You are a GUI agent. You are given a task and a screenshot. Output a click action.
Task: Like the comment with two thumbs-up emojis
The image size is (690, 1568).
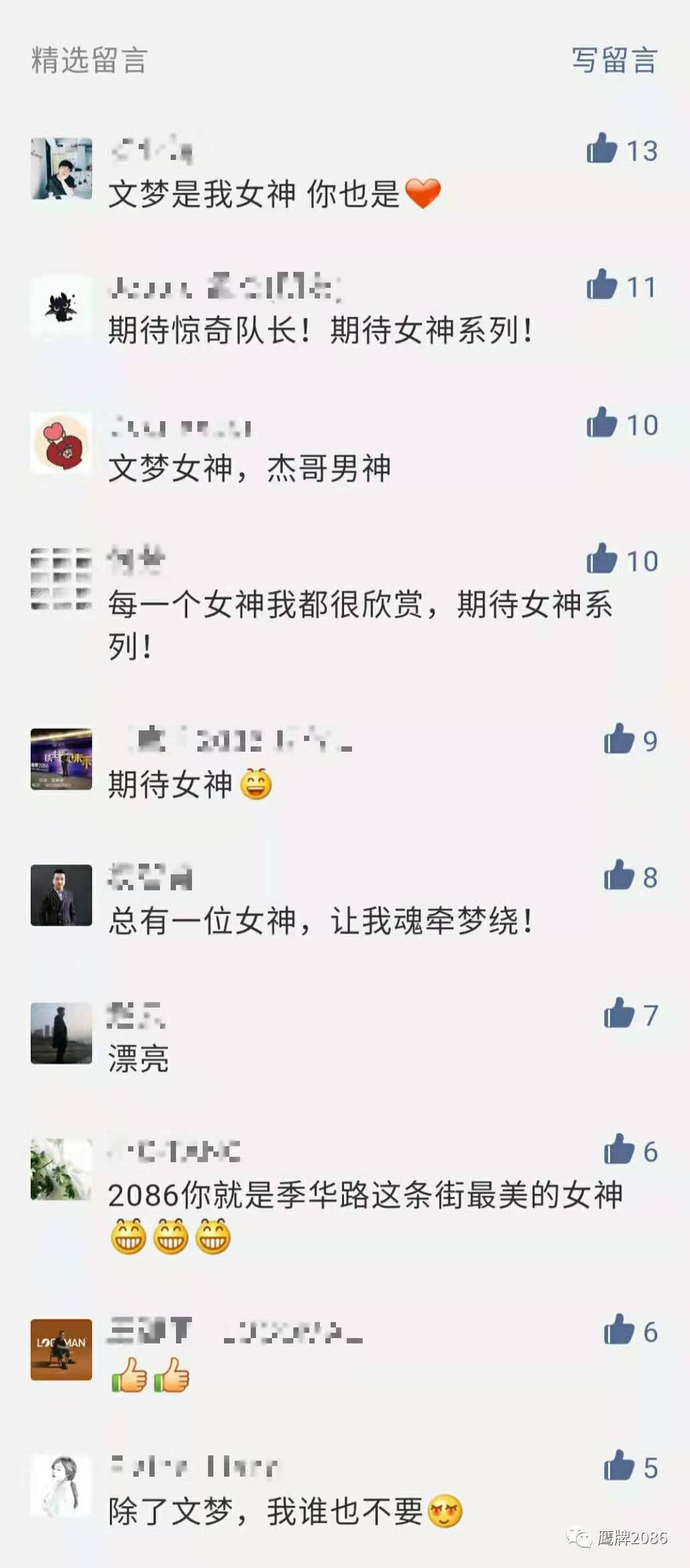619,1330
